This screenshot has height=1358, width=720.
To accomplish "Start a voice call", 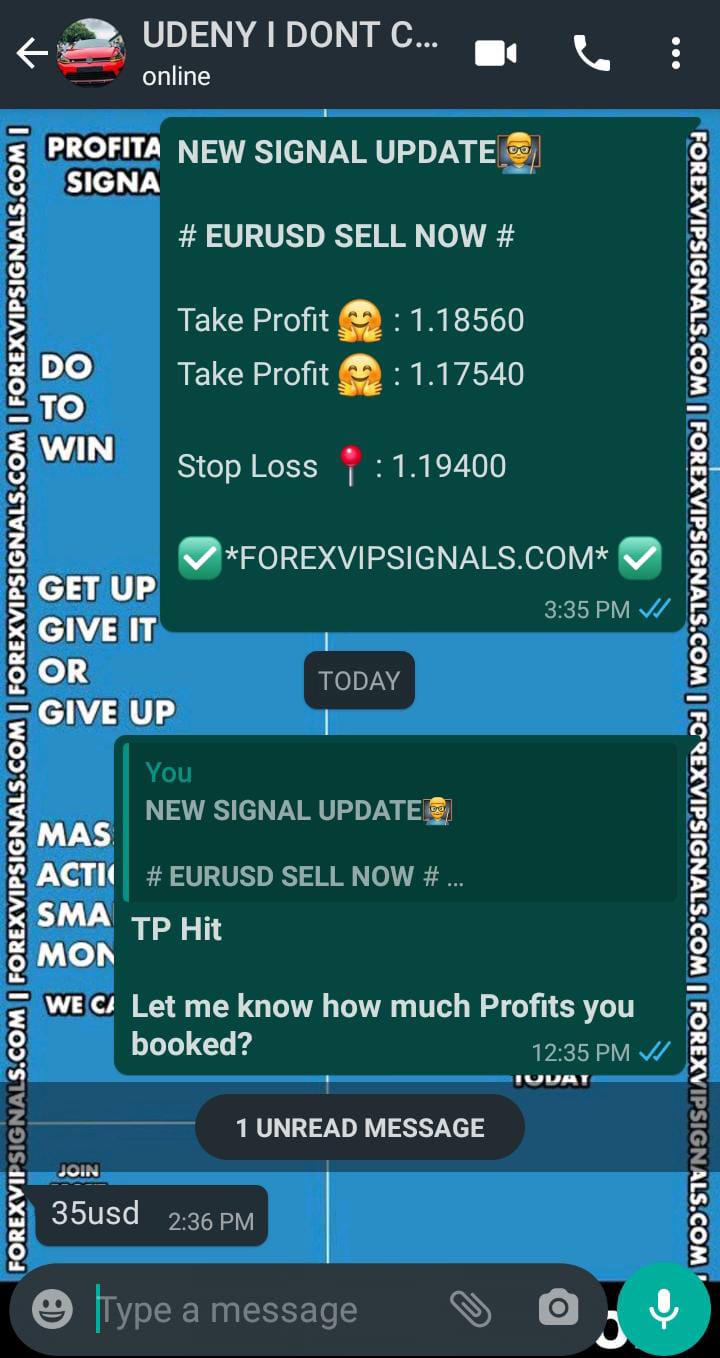I will pyautogui.click(x=591, y=53).
